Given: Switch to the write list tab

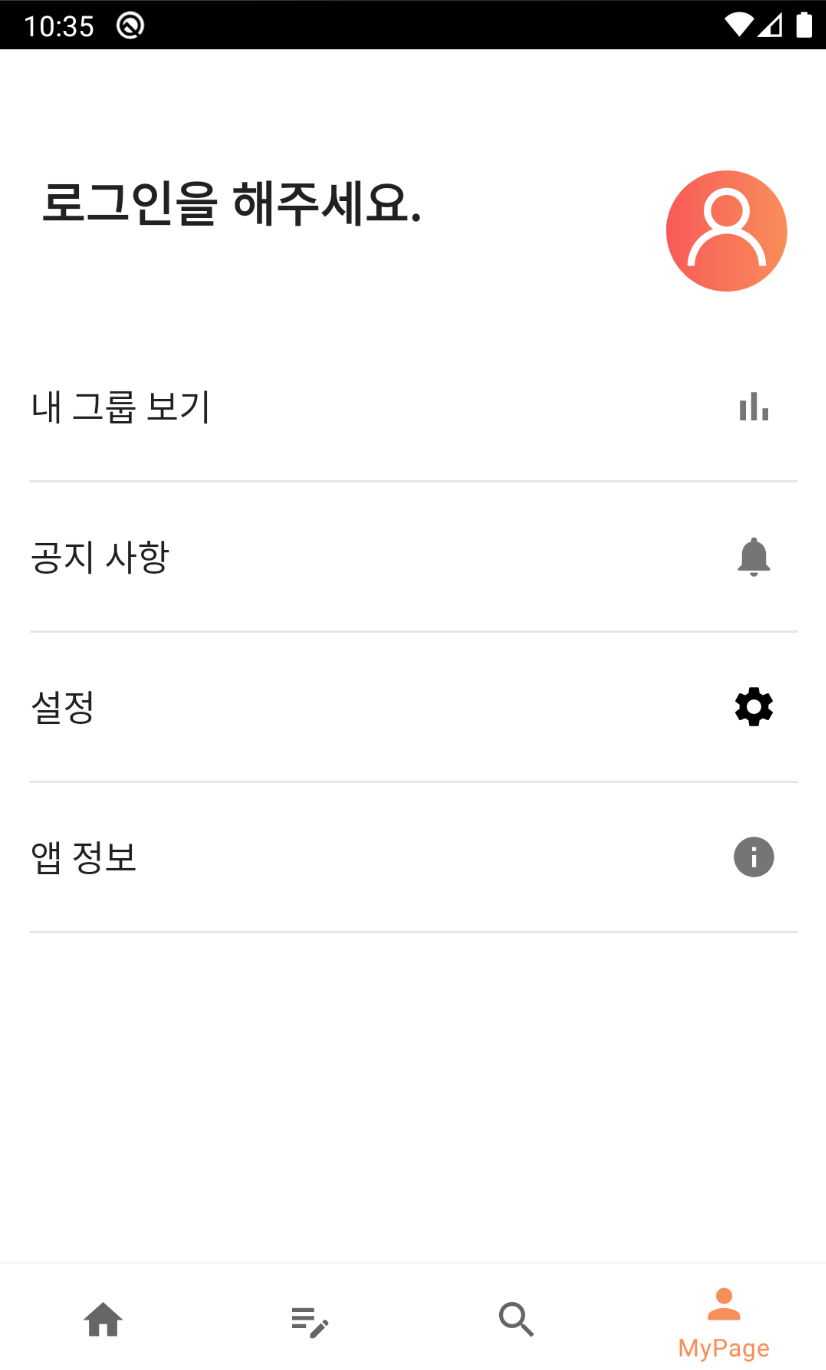Looking at the screenshot, I should (310, 1320).
